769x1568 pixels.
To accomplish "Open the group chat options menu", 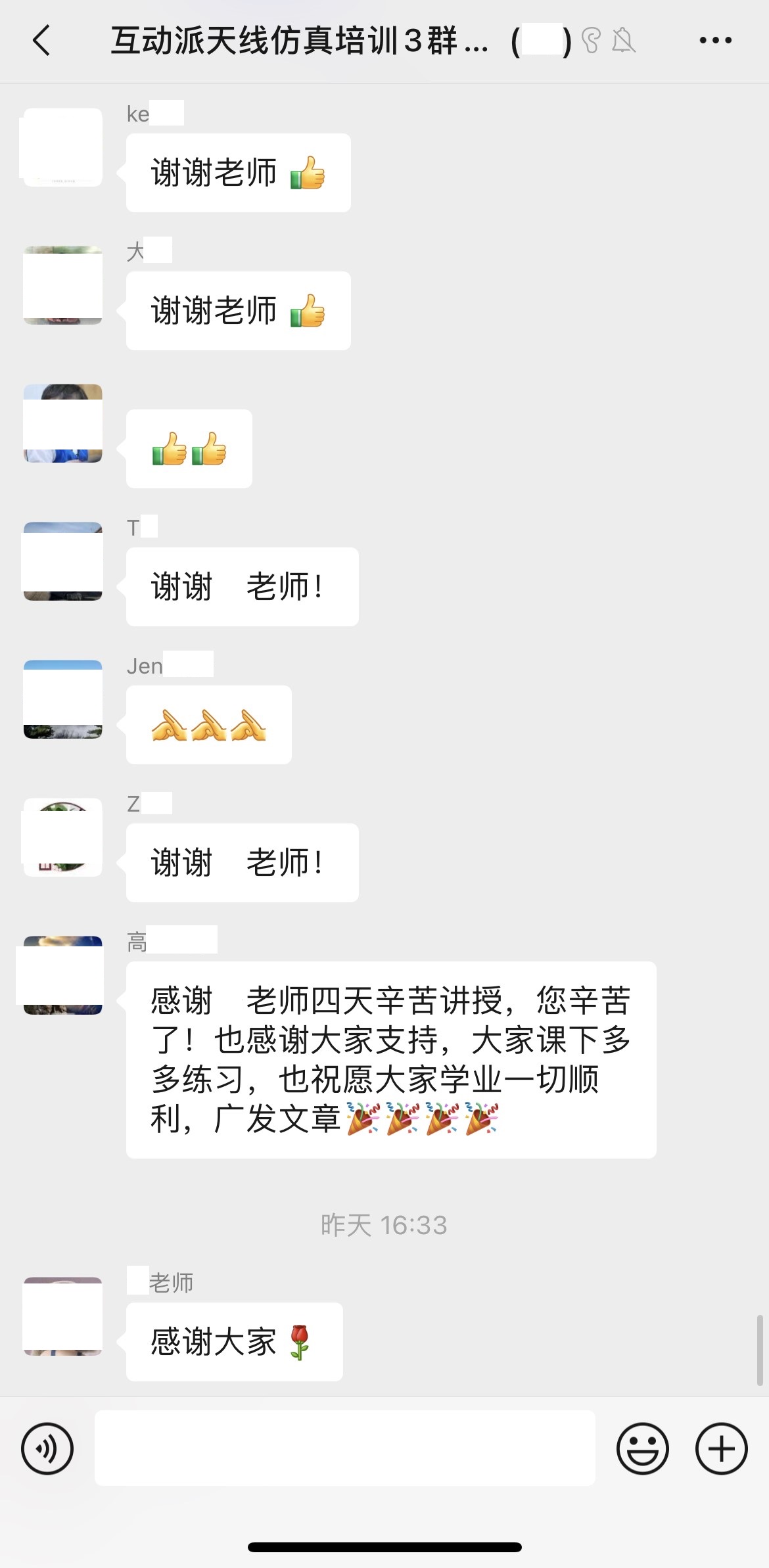I will (715, 41).
